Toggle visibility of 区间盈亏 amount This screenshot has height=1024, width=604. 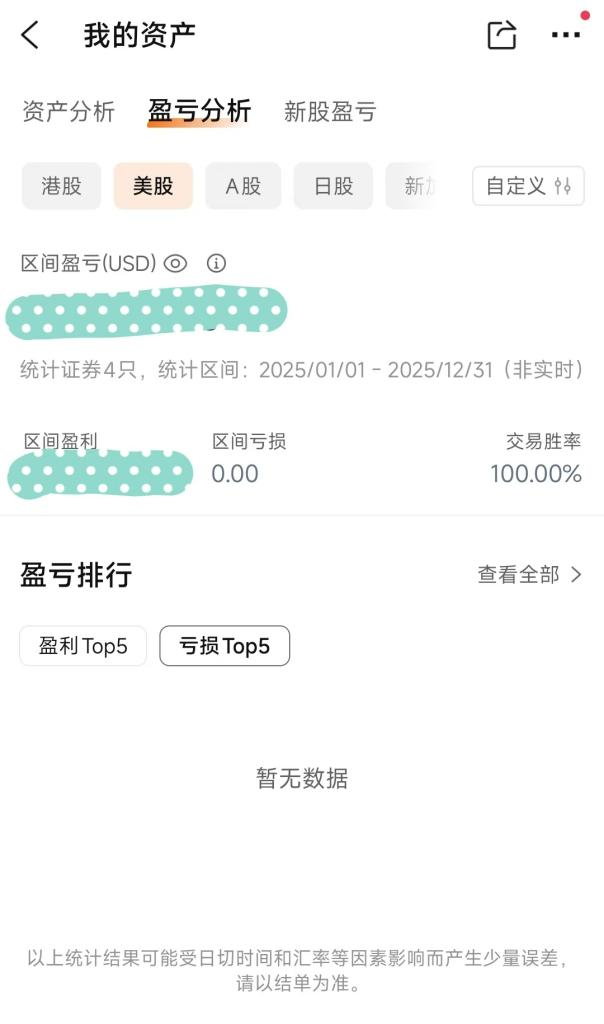tap(176, 264)
